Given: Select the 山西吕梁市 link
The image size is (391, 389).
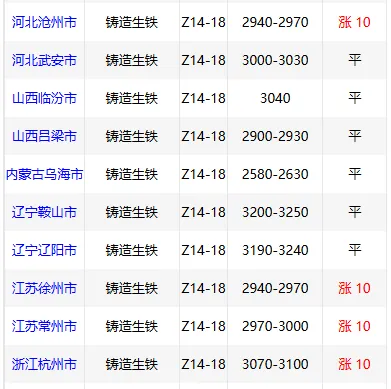Looking at the screenshot, I should coord(44,136).
